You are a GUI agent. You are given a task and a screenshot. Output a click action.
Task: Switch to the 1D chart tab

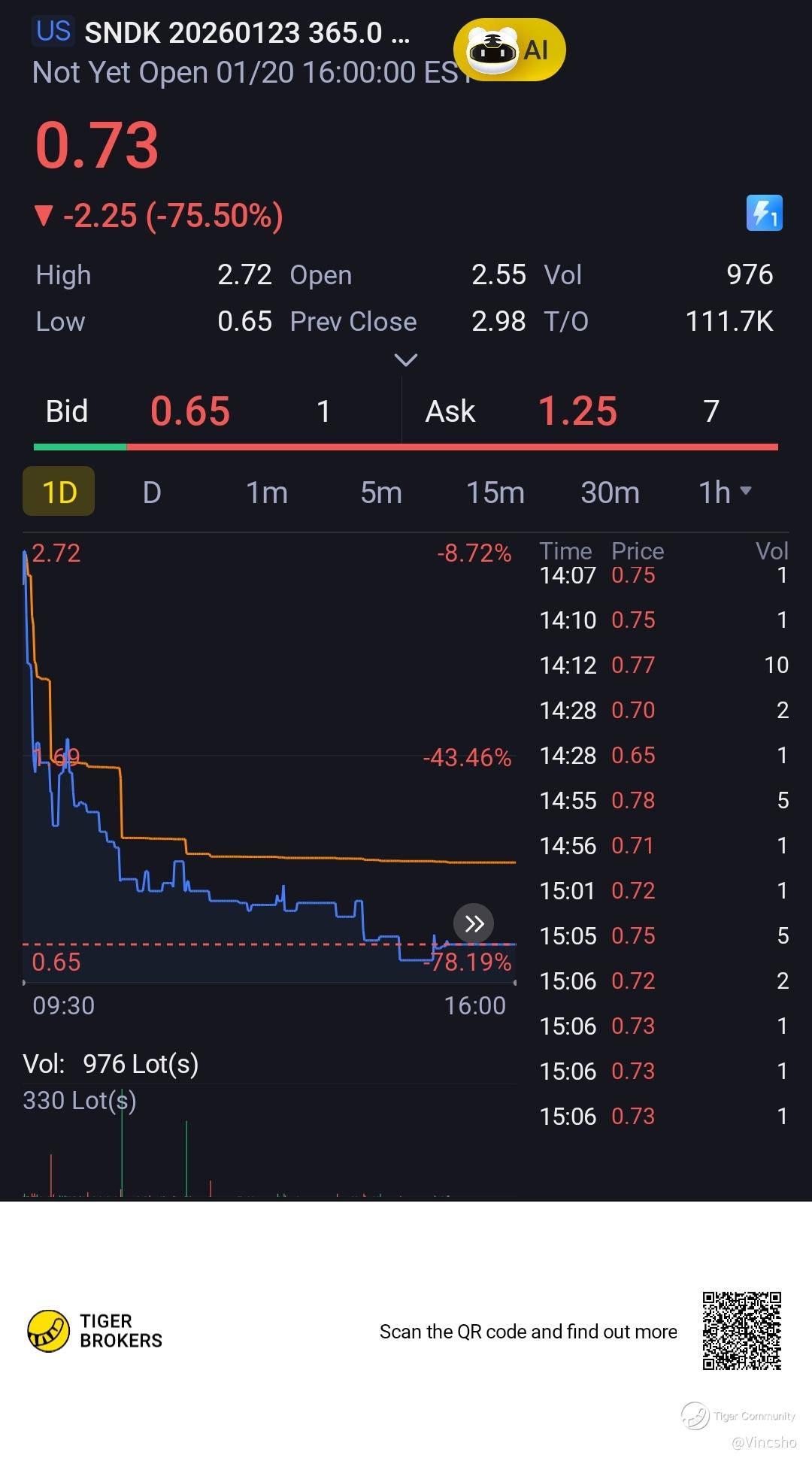point(59,493)
